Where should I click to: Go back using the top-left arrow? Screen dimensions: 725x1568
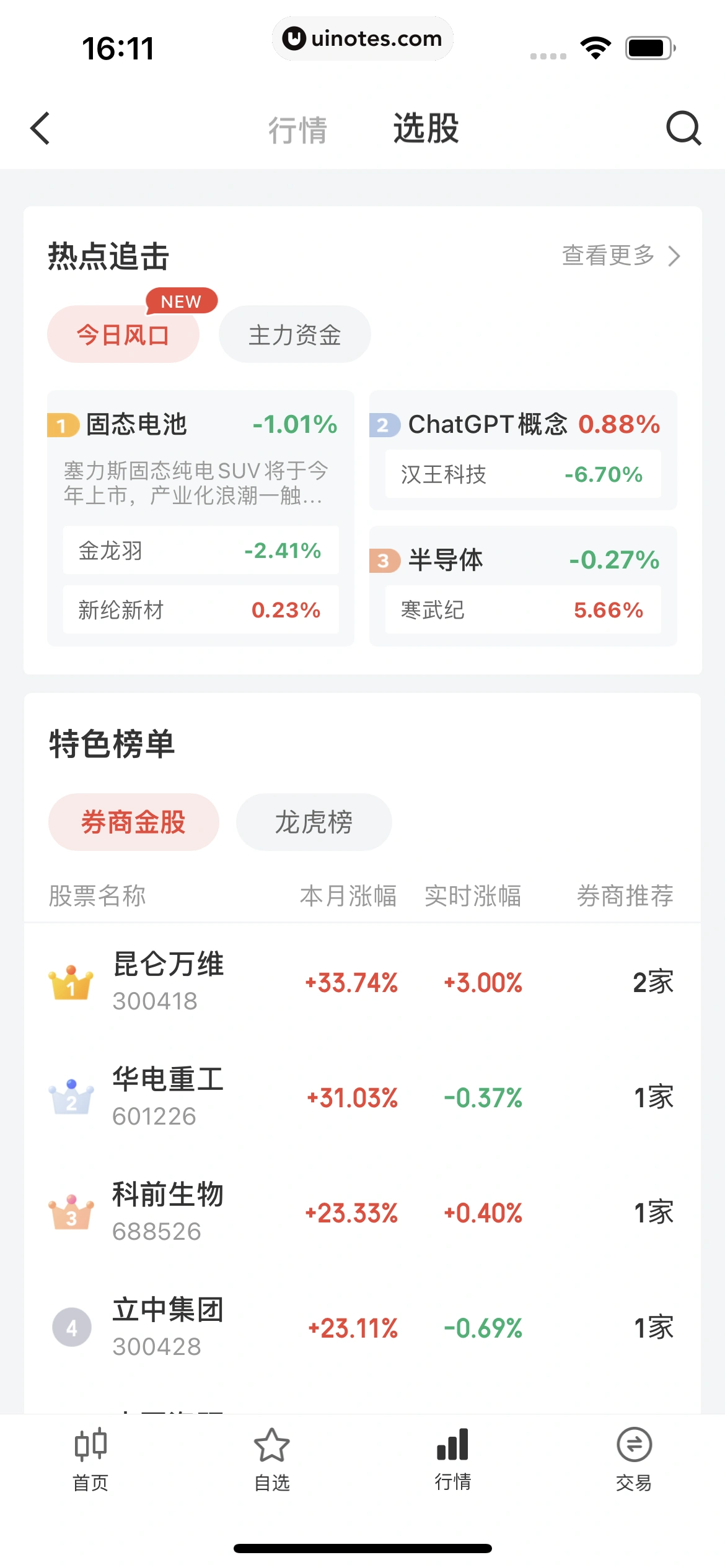tap(41, 129)
